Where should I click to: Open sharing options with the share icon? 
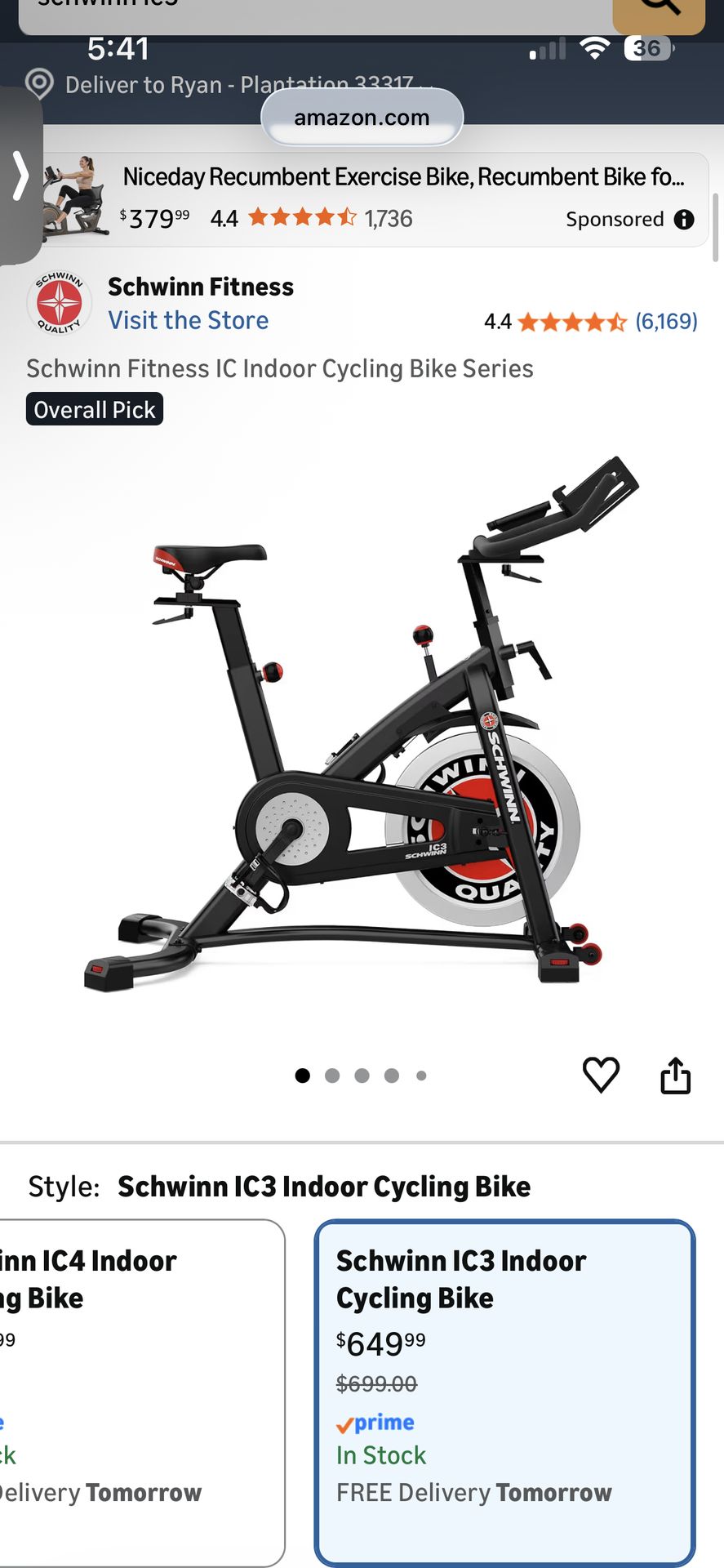click(x=676, y=1076)
